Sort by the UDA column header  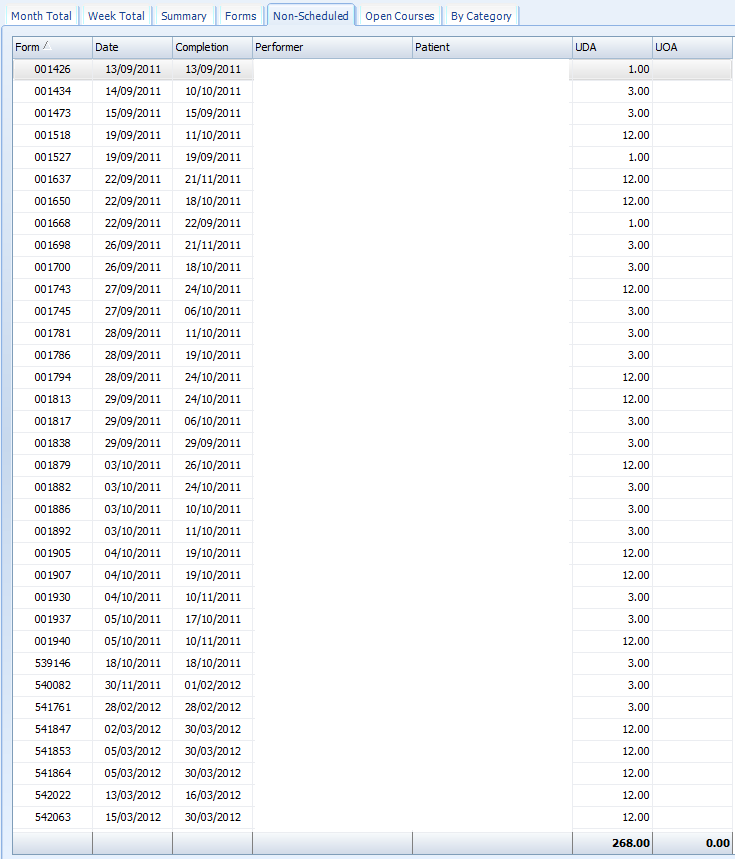[612, 47]
